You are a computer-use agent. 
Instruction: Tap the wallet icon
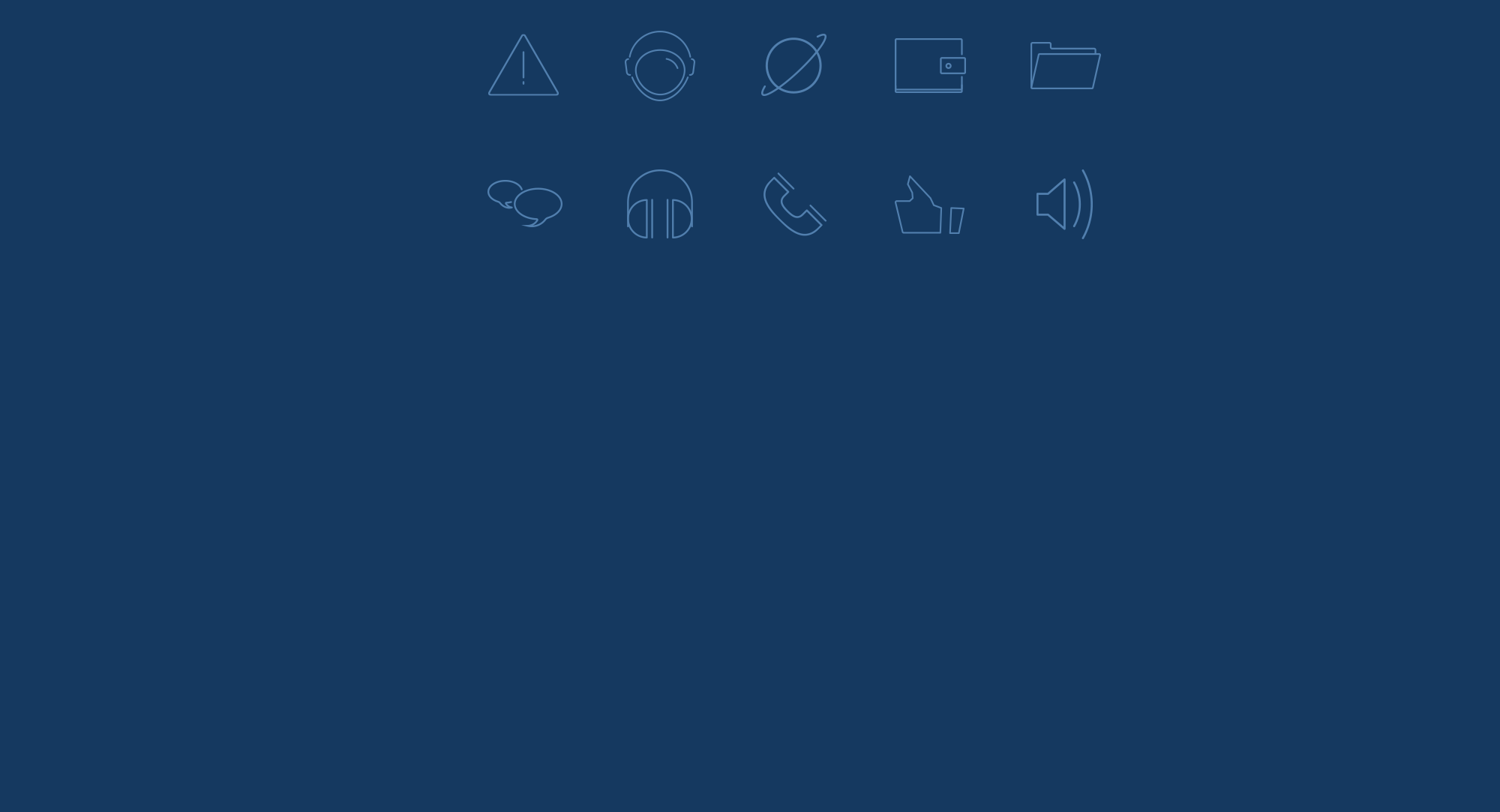tap(929, 65)
